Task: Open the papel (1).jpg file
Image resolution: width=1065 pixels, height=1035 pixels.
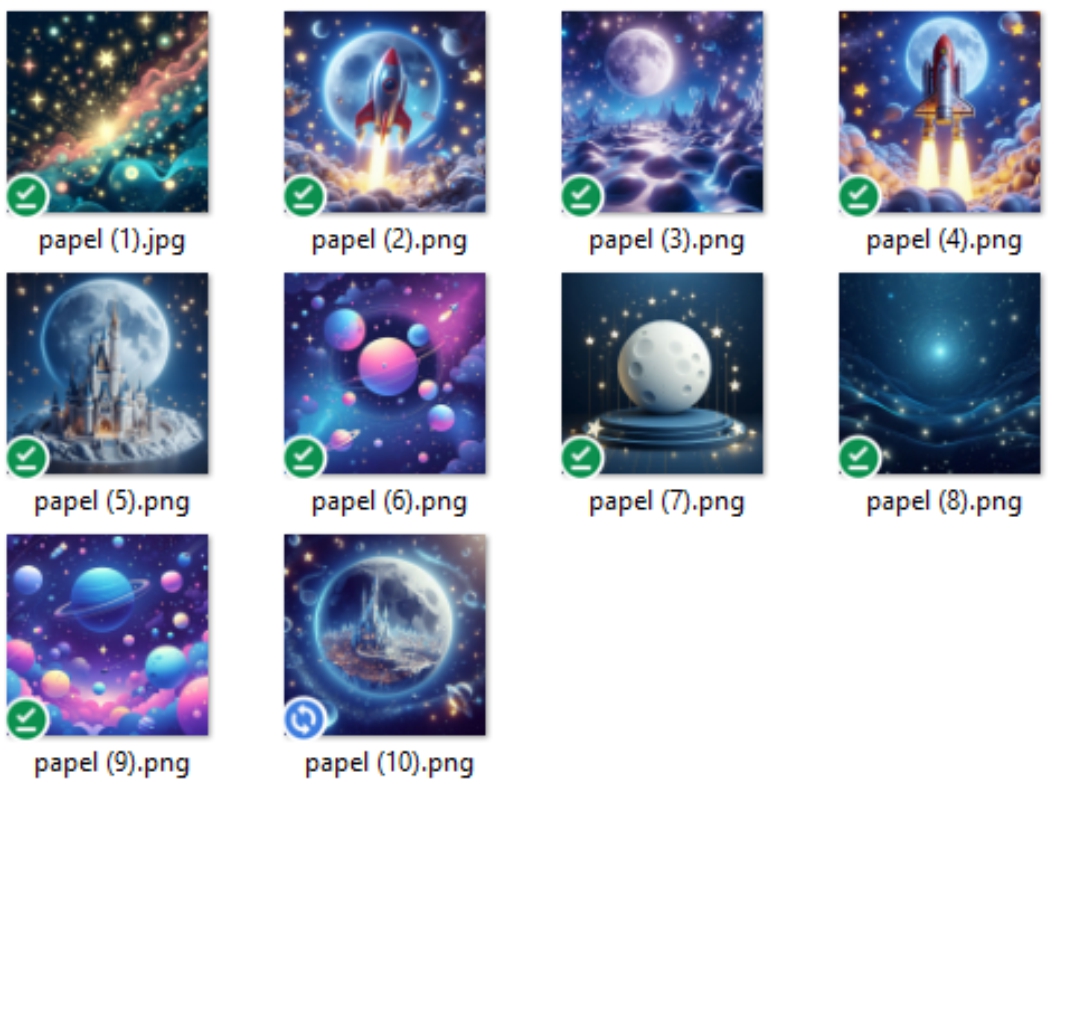Action: [108, 112]
